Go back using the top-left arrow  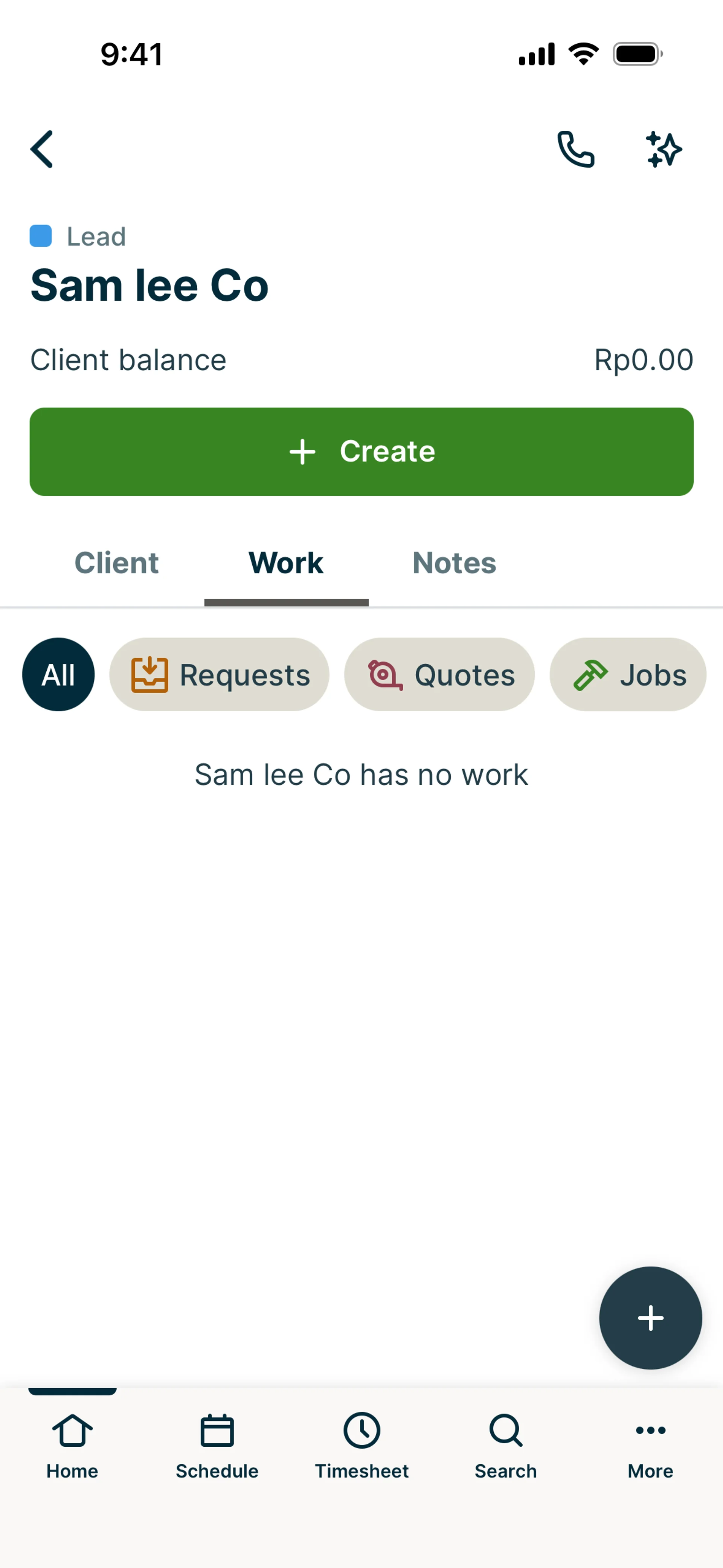42,149
